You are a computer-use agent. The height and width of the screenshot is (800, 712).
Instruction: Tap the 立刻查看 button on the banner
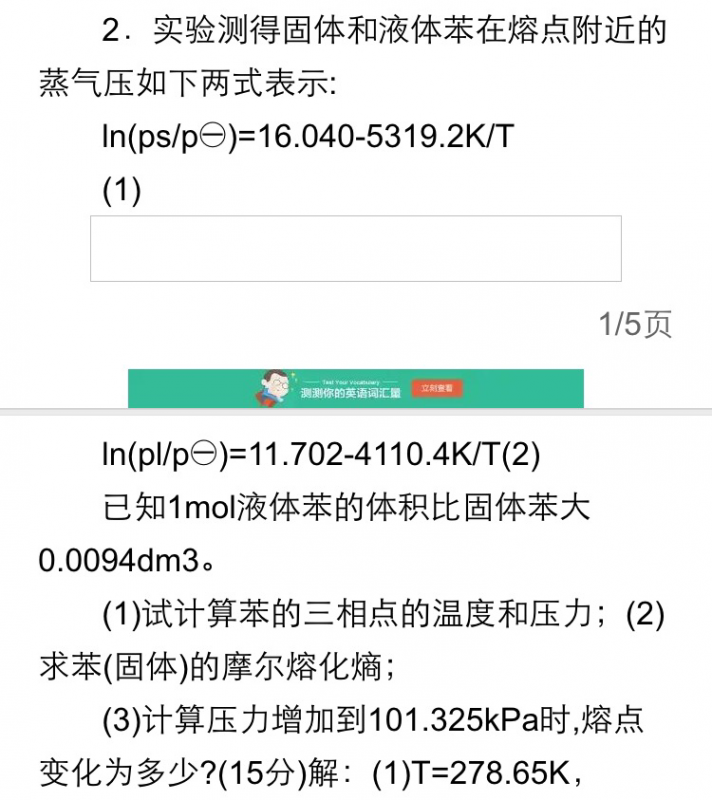437,388
